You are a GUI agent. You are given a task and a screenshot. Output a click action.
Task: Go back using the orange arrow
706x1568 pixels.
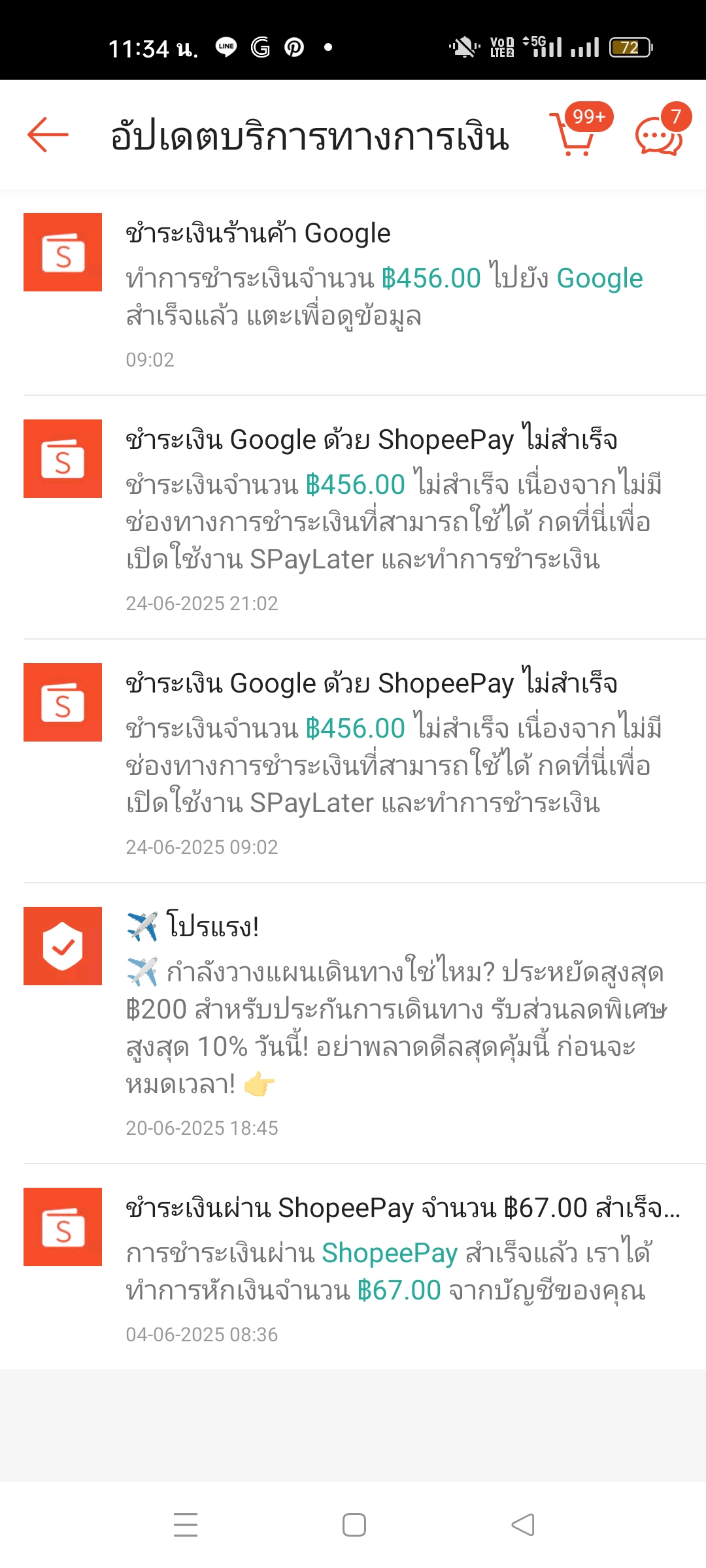pos(48,135)
